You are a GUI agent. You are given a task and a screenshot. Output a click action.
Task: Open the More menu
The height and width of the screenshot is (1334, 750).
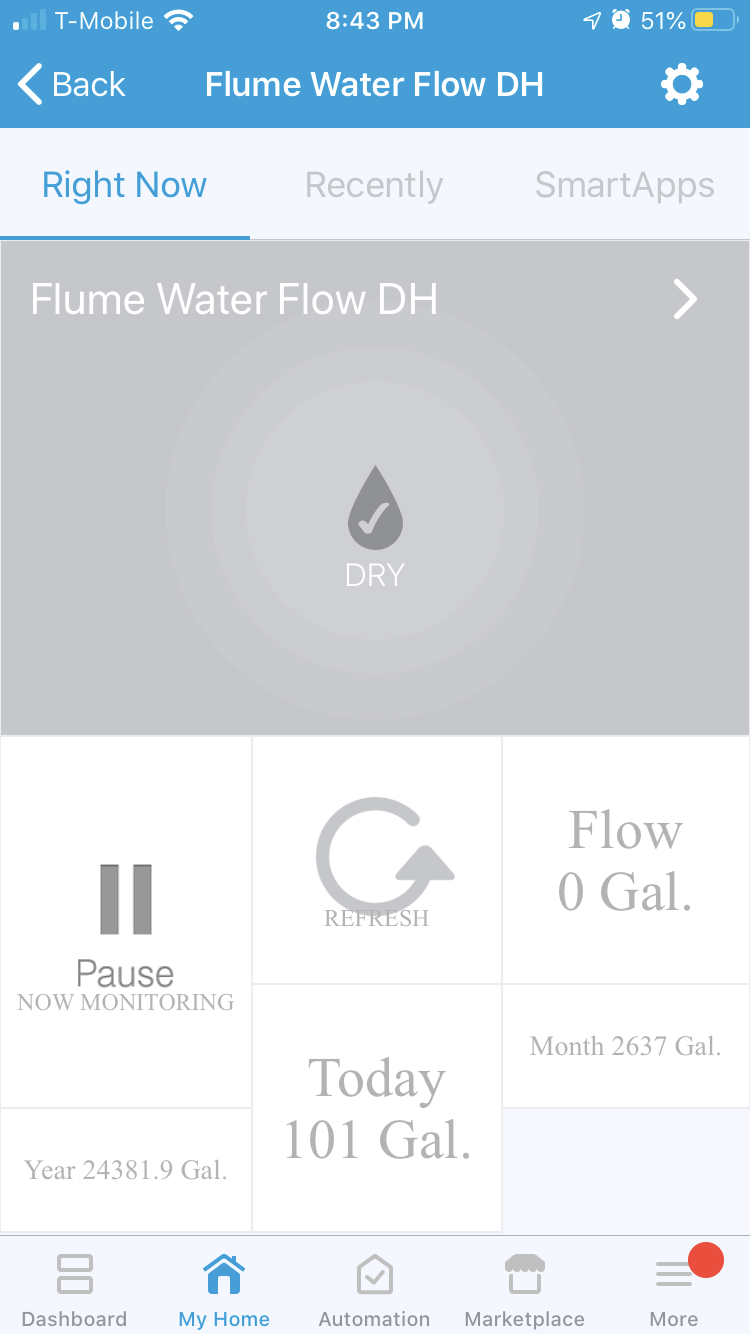[x=674, y=1288]
